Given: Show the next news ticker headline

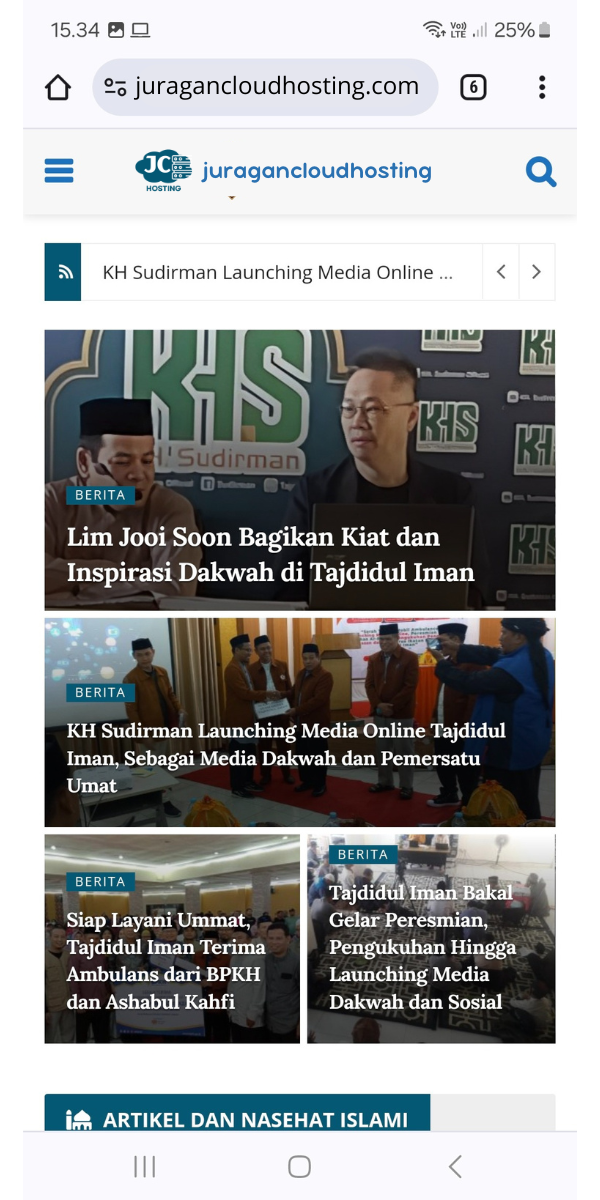Looking at the screenshot, I should coord(536,272).
